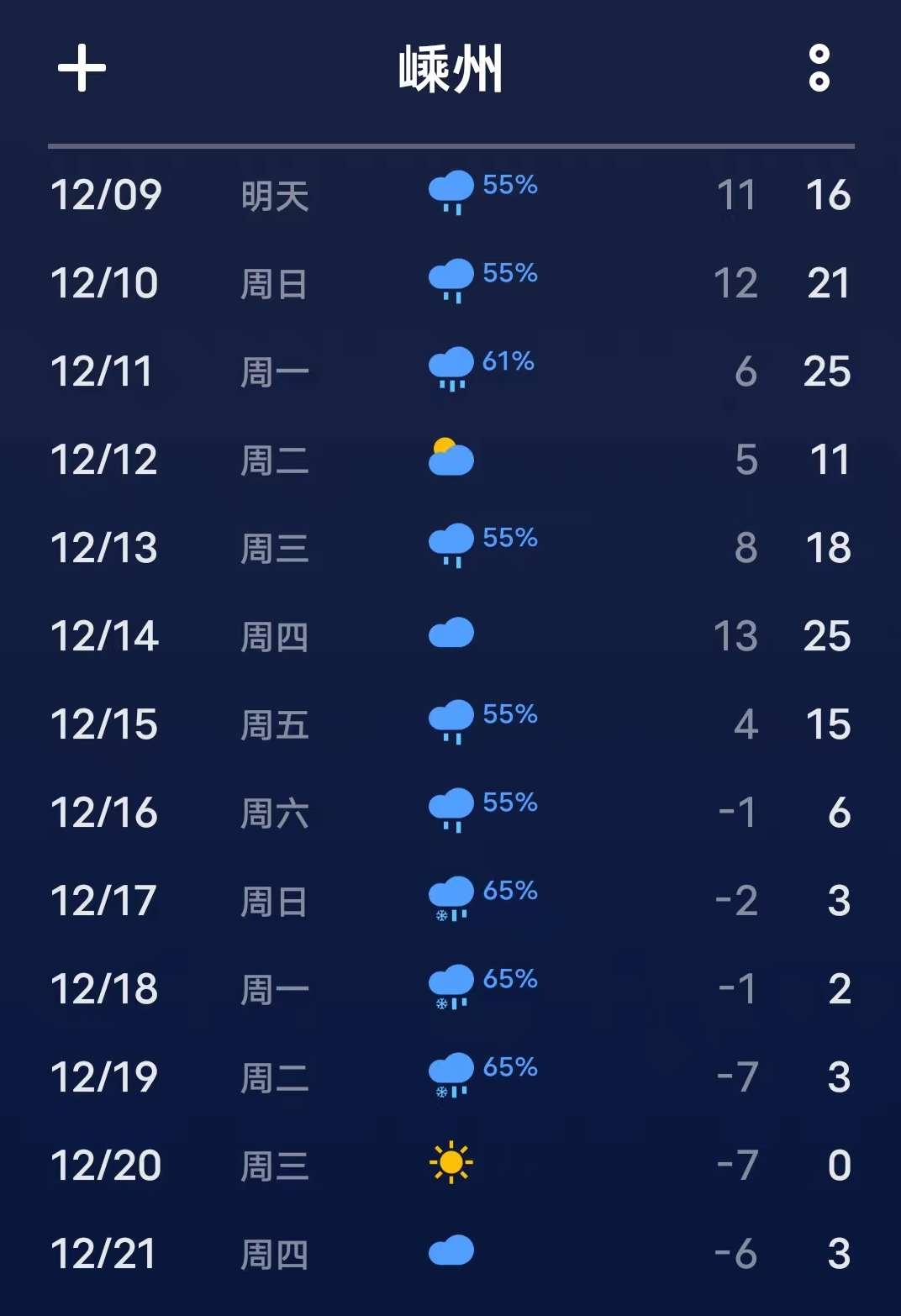Add a new city with the plus icon
The width and height of the screenshot is (901, 1316).
point(82,68)
